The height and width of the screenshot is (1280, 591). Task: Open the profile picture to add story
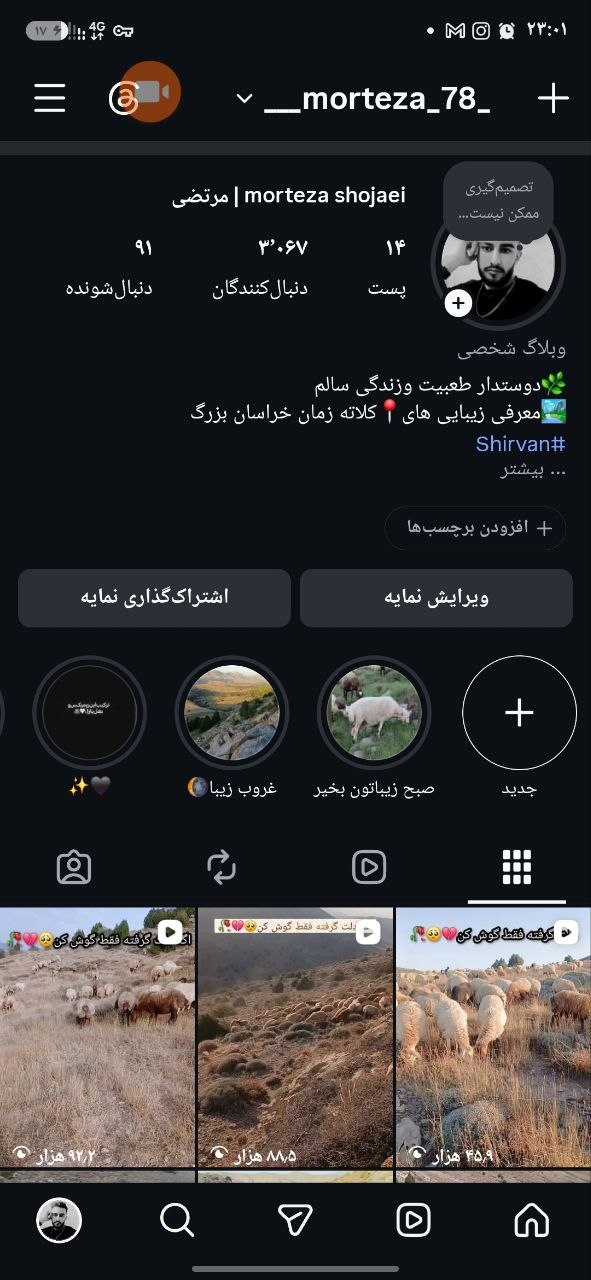pos(498,265)
